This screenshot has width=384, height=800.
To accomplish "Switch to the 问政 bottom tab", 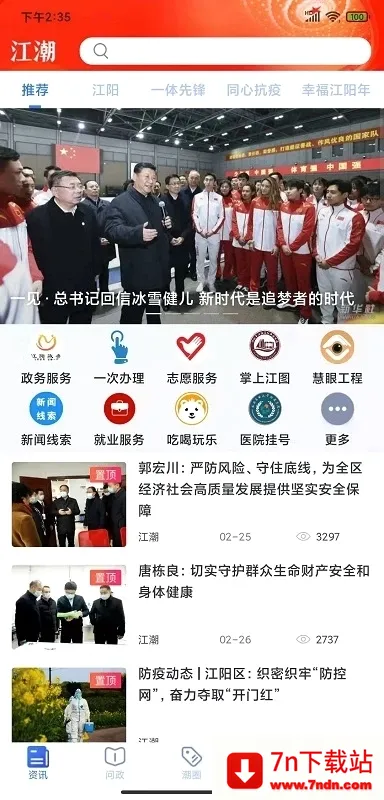I will [x=115, y=763].
